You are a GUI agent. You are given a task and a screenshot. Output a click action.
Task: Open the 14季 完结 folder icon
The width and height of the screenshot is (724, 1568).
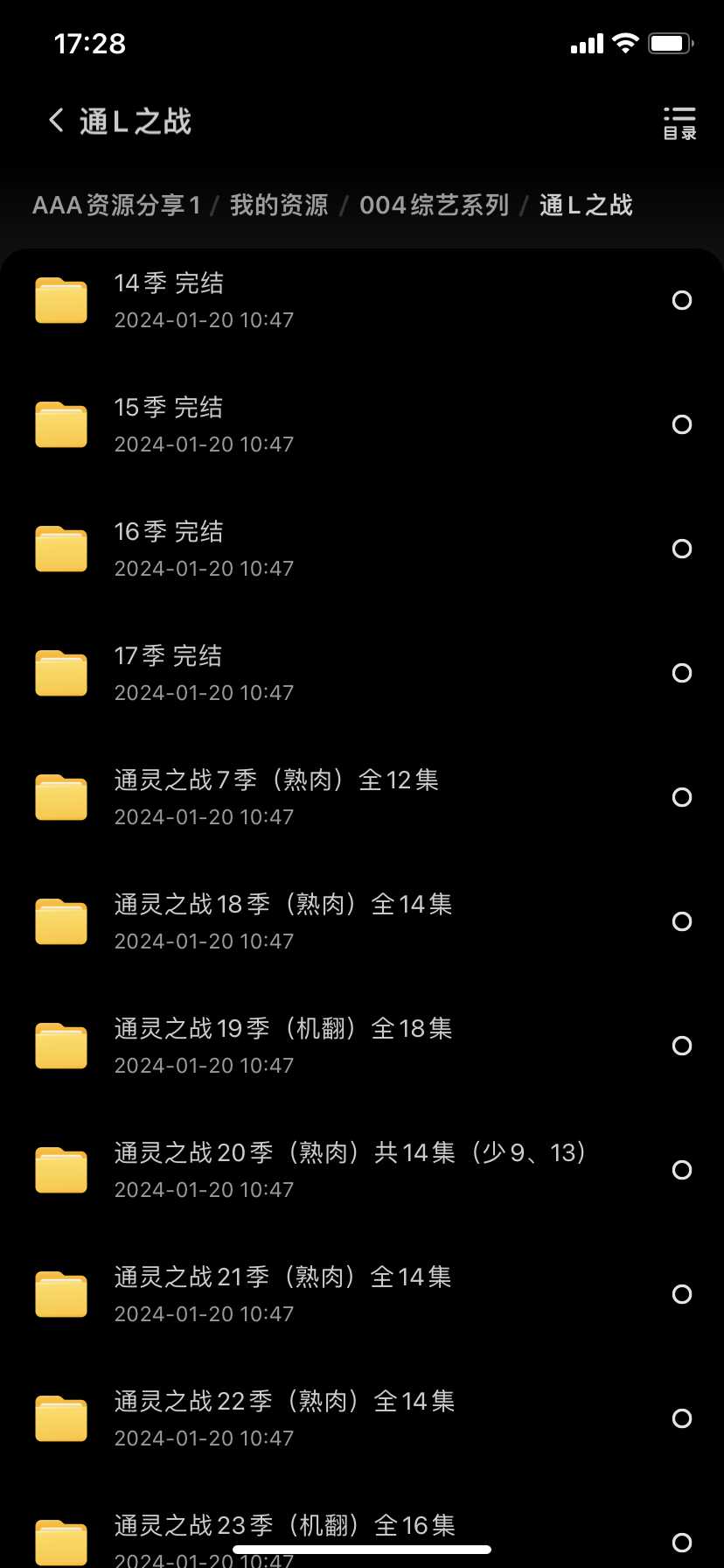point(59,300)
